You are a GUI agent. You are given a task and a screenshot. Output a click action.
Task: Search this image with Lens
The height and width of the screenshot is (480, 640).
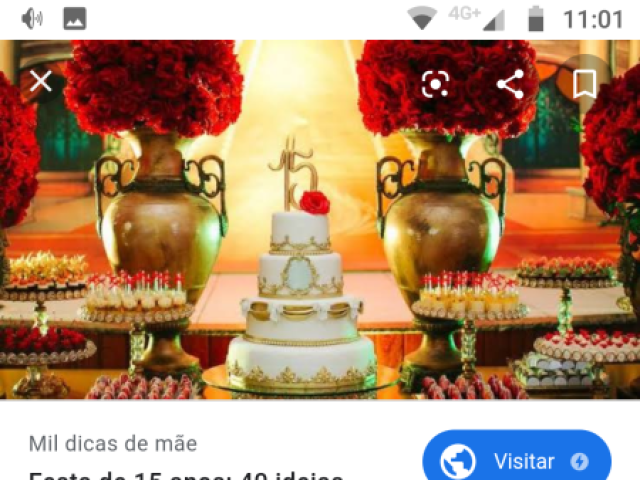(435, 84)
